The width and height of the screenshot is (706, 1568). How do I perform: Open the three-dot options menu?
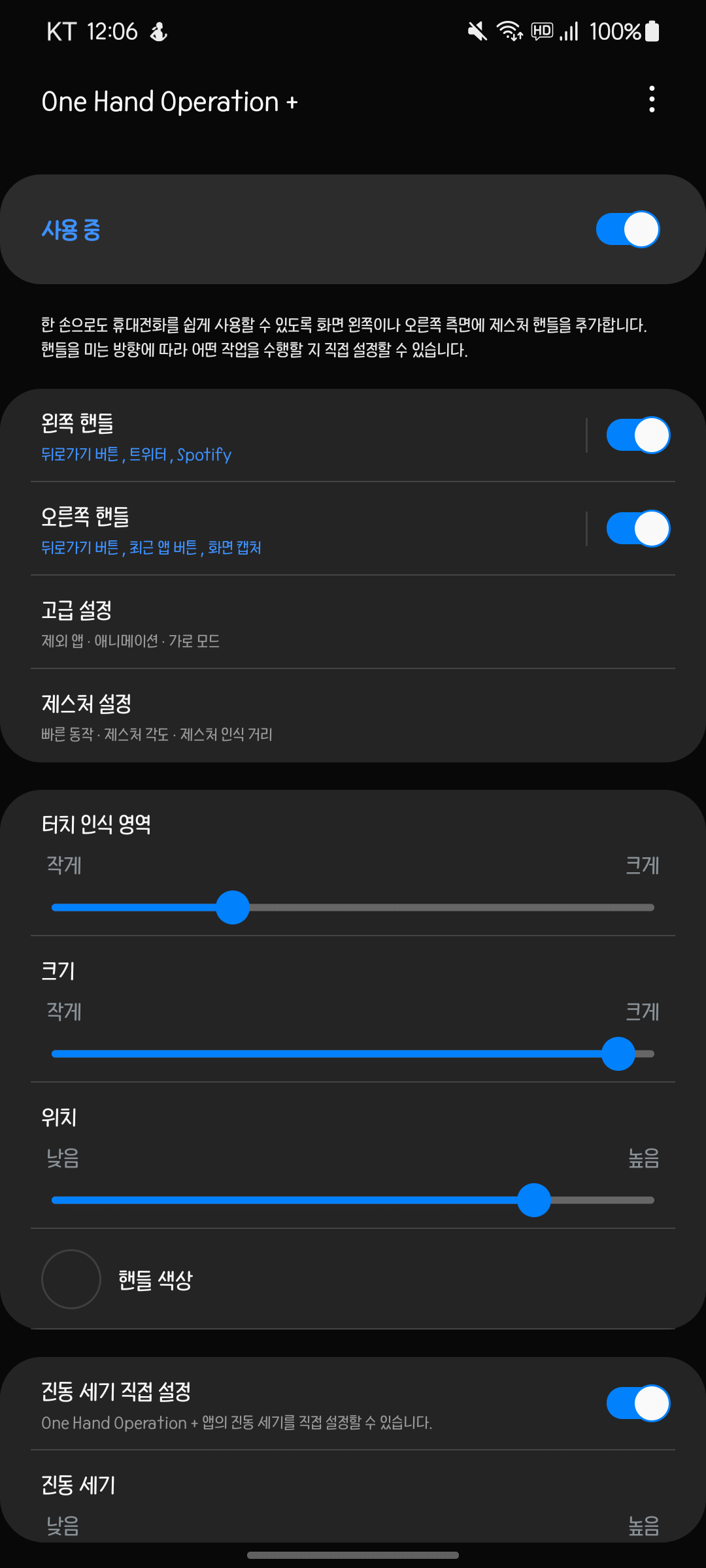[651, 99]
